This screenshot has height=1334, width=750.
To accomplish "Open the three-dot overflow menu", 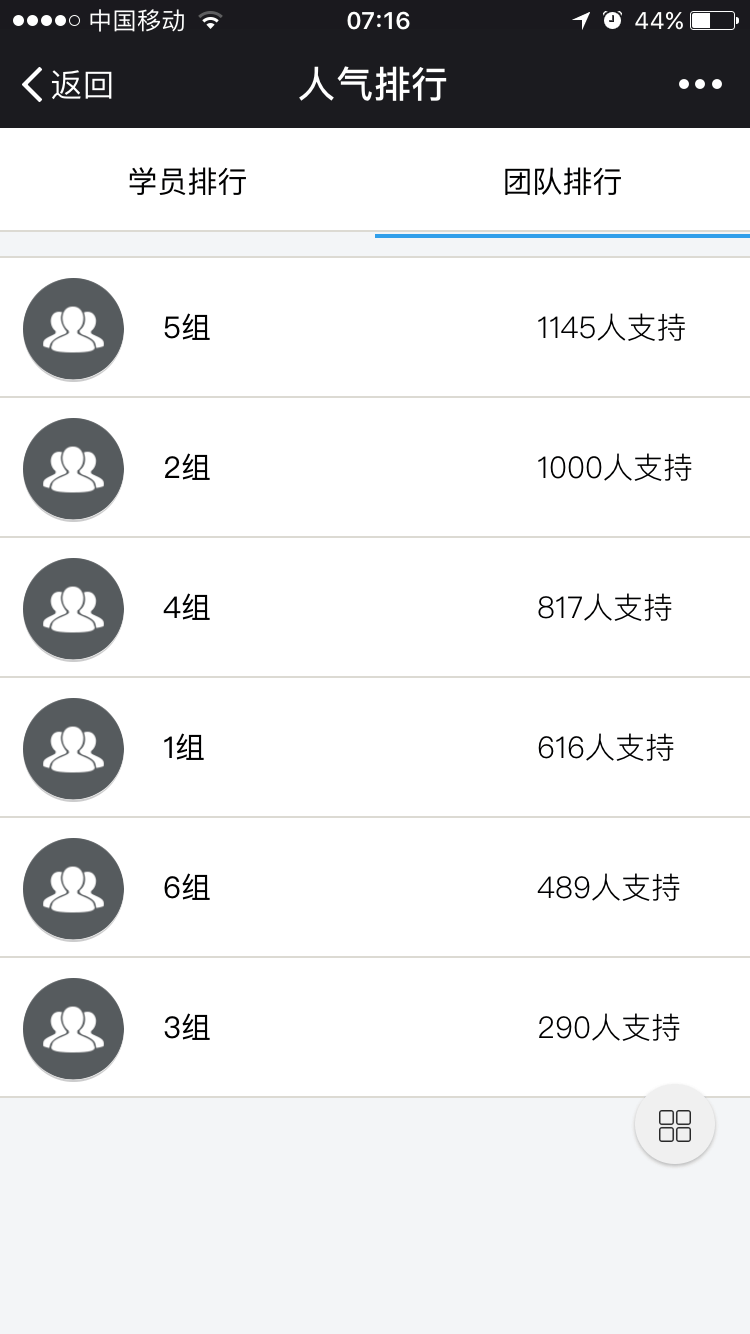I will (x=700, y=85).
